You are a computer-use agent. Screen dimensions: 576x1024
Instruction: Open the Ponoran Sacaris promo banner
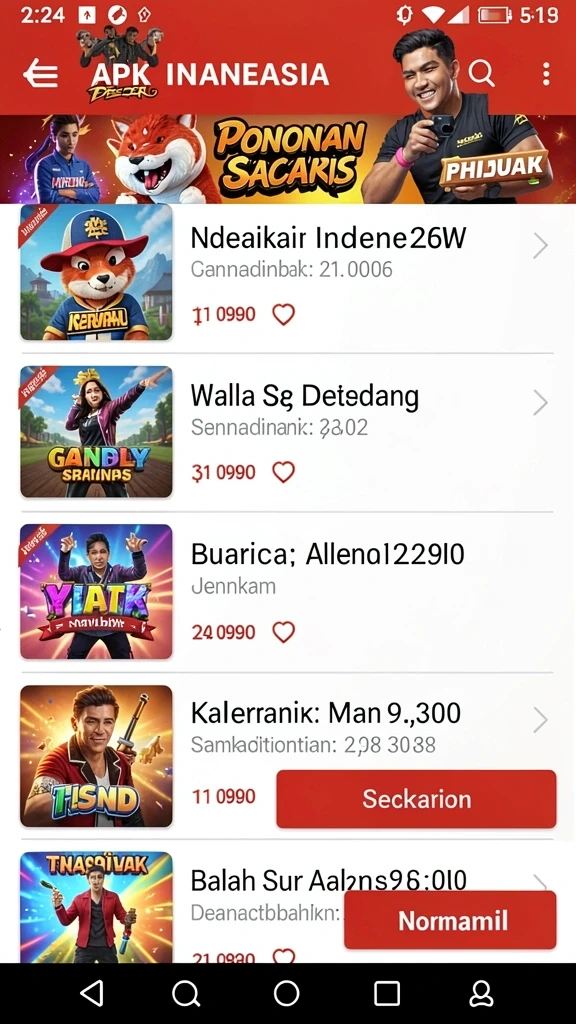point(288,159)
